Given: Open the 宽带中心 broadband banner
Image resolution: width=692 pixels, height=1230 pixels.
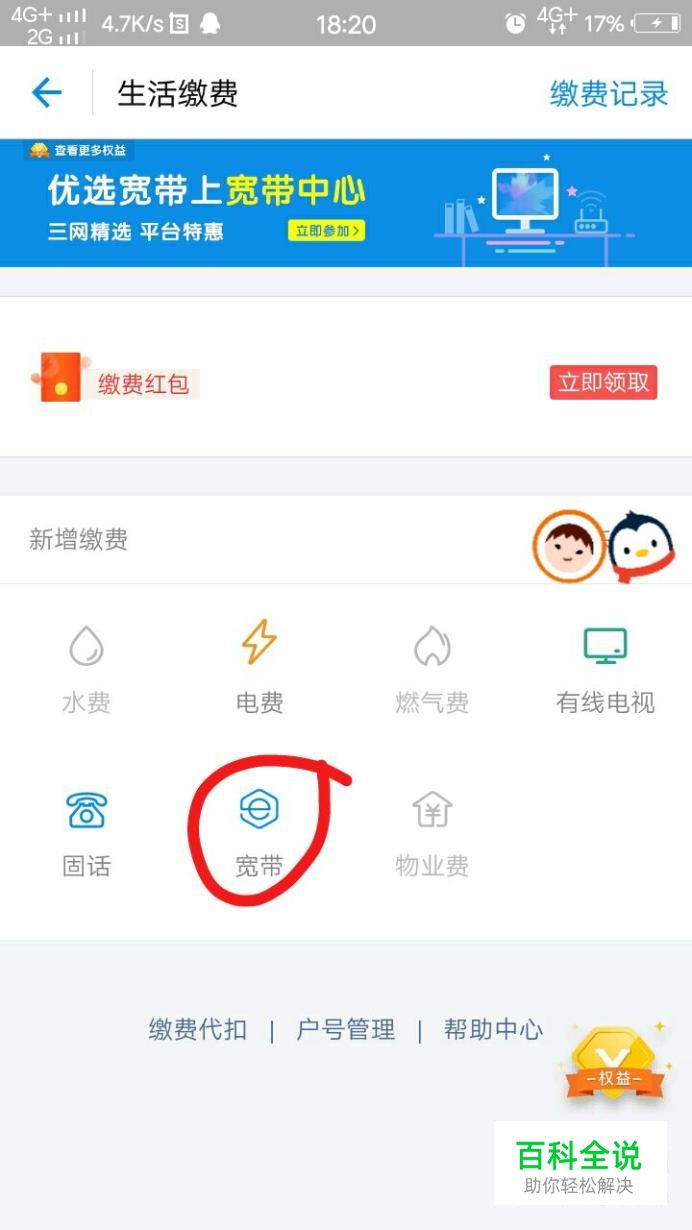Looking at the screenshot, I should click(x=346, y=203).
